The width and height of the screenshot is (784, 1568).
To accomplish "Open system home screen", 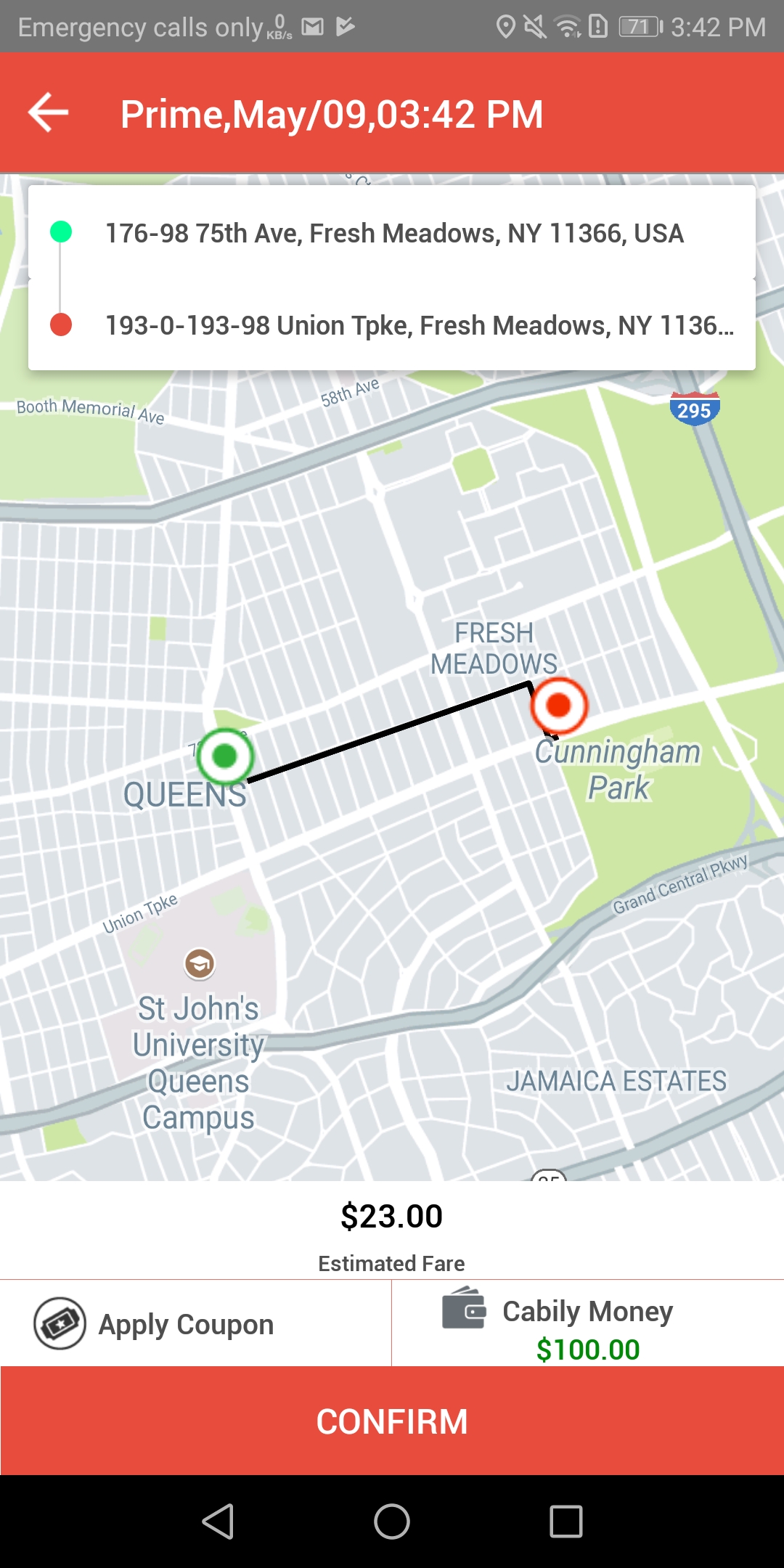I will click(x=392, y=1521).
